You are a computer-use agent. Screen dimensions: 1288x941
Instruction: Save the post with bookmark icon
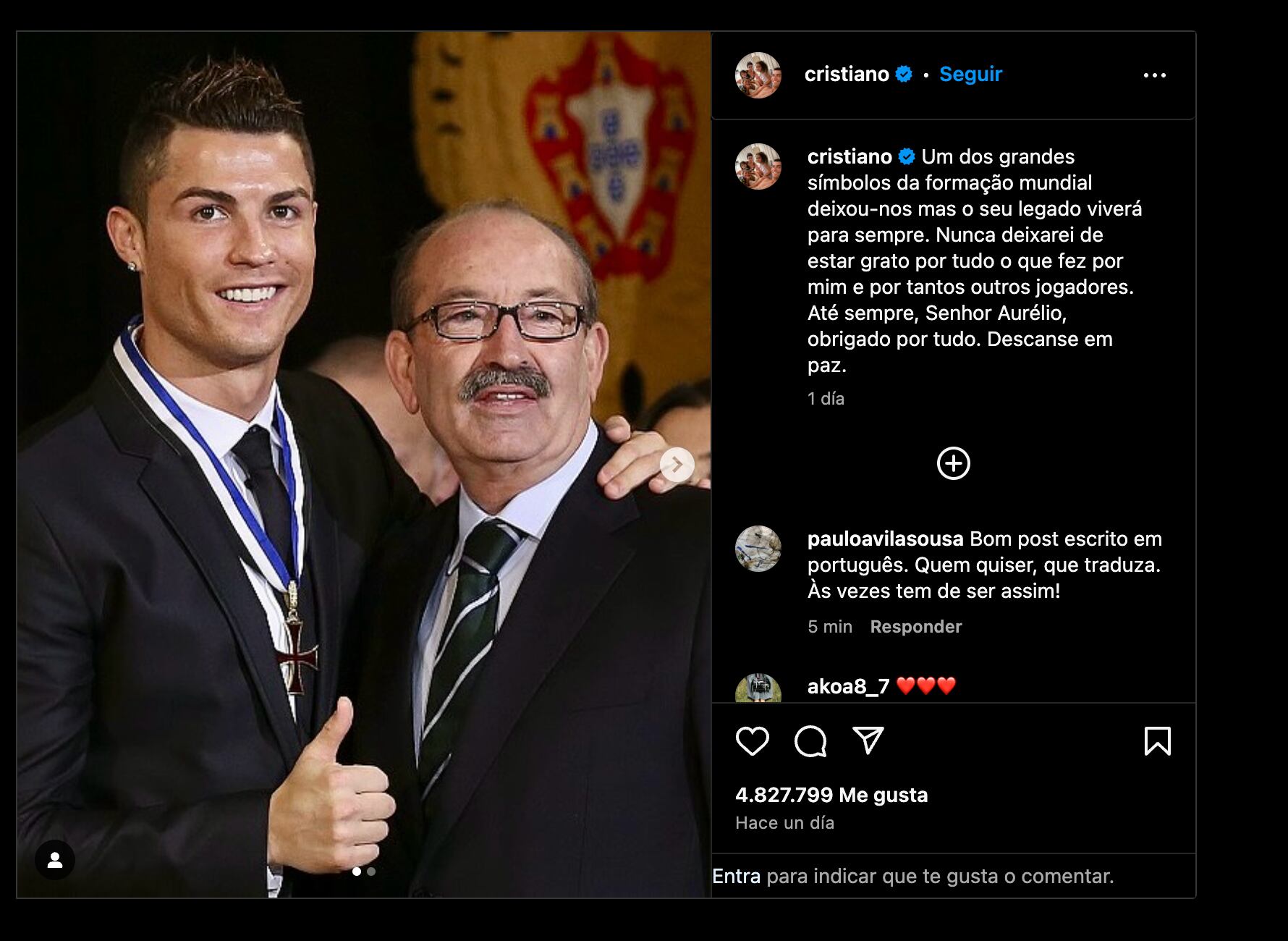point(1157,741)
